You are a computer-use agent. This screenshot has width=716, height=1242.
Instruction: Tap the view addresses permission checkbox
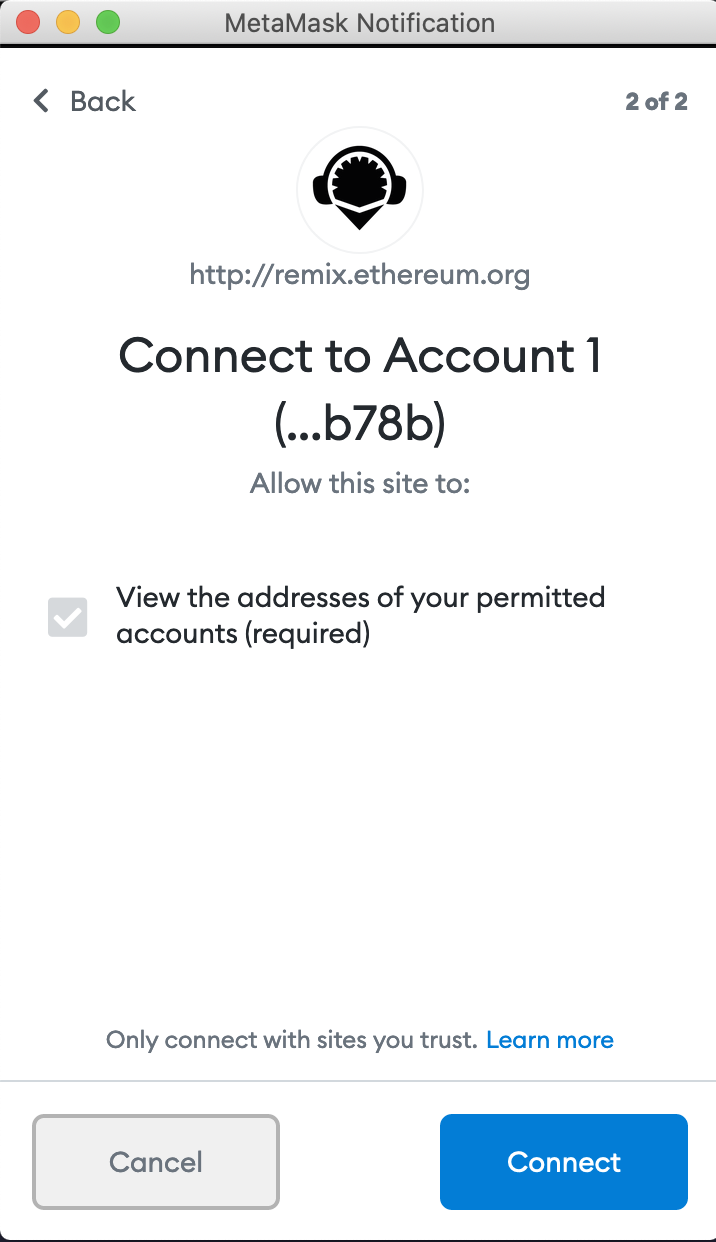tap(68, 617)
